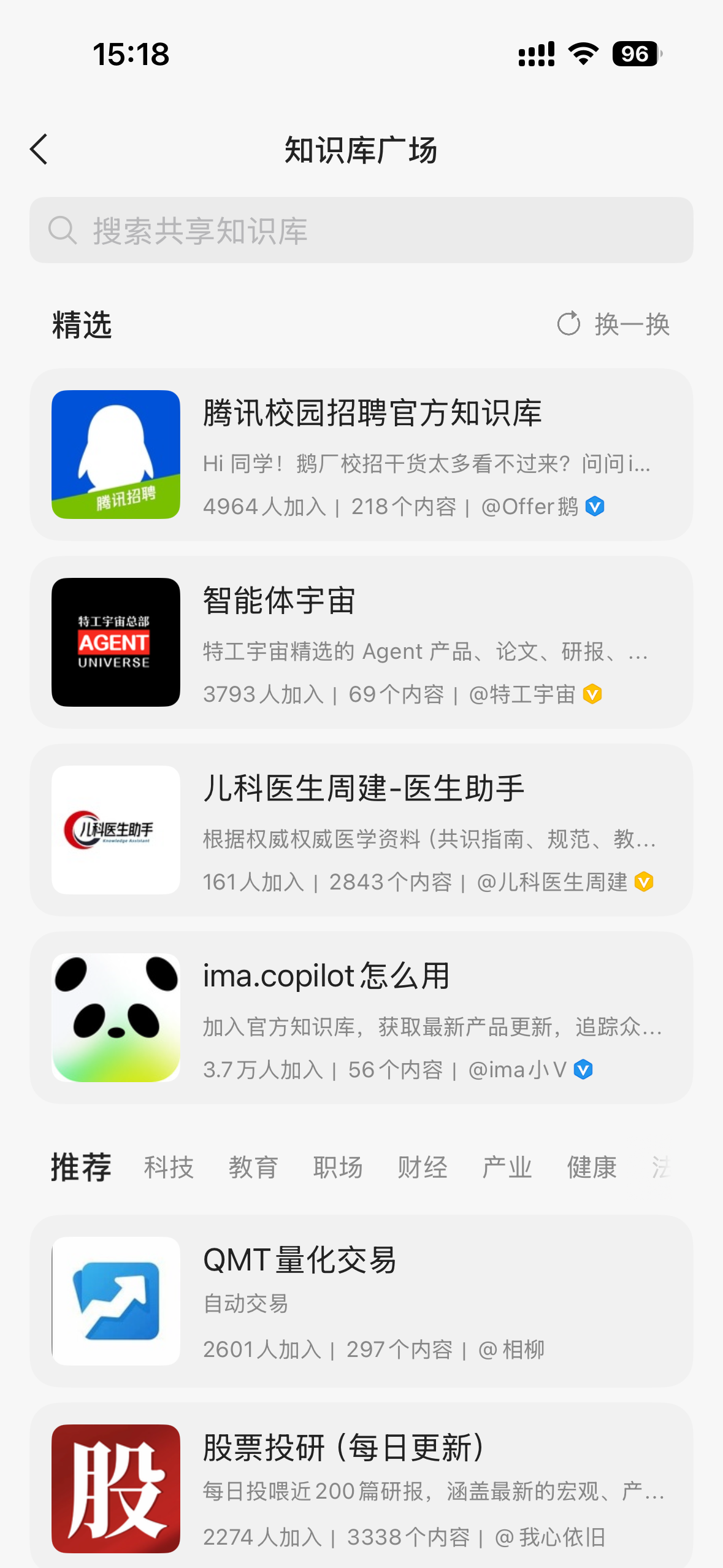Refresh featured list with 换一换
This screenshot has height=1568, width=723.
click(x=613, y=324)
